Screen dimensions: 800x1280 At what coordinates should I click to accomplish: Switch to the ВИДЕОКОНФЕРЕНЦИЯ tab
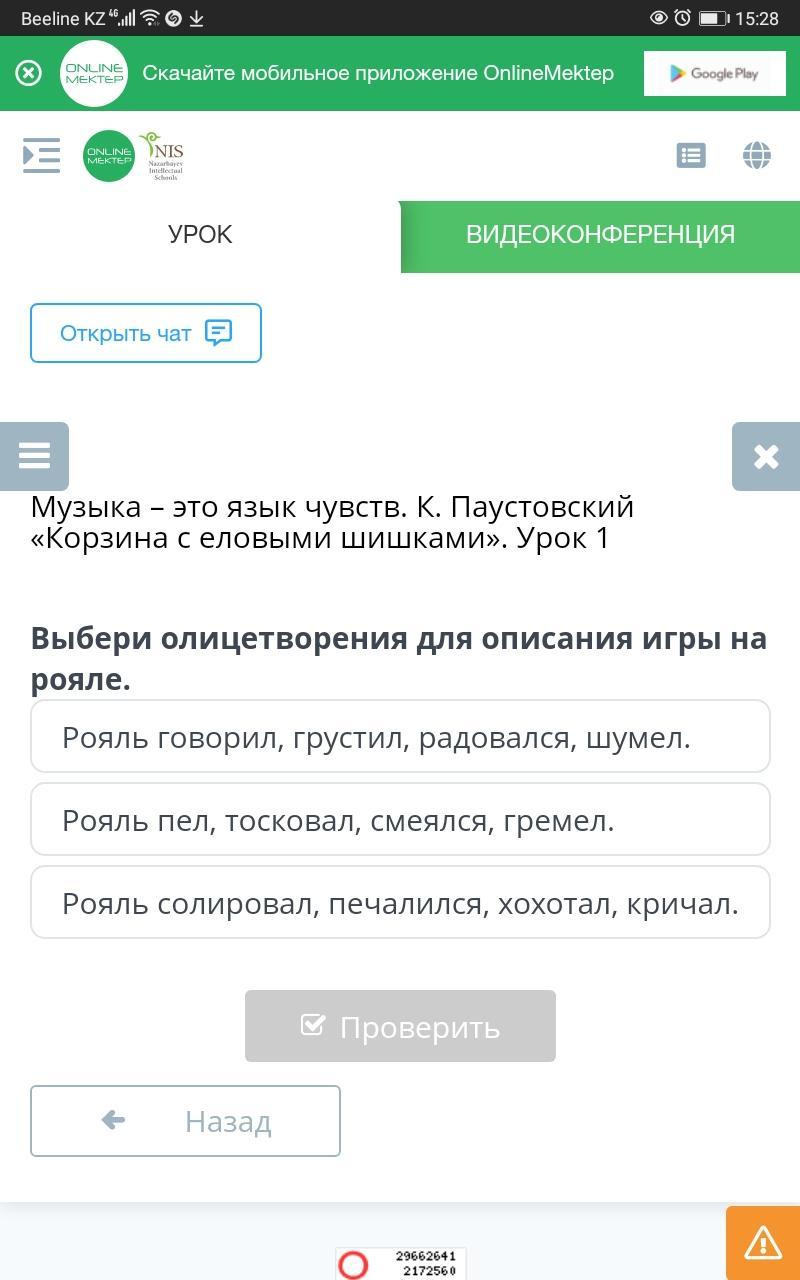click(x=600, y=235)
